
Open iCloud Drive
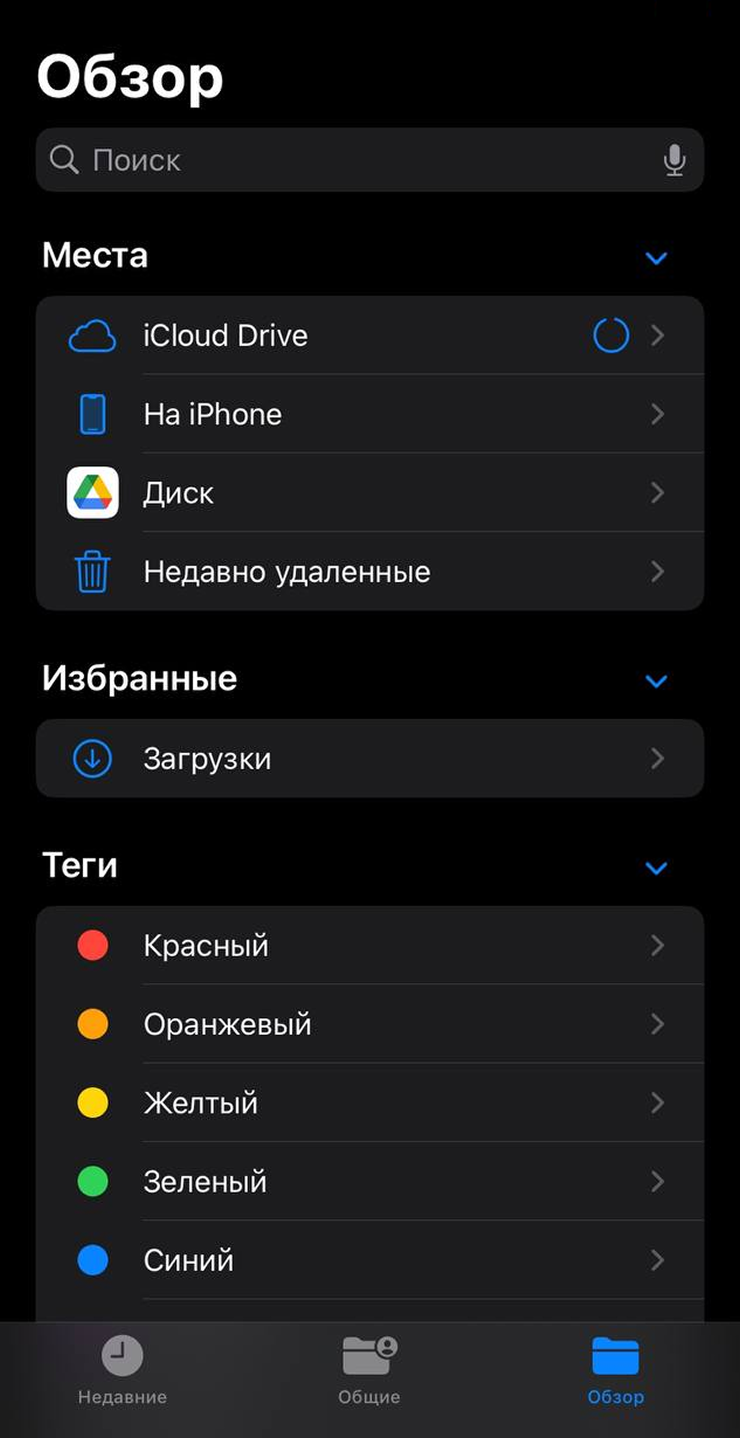coord(370,335)
